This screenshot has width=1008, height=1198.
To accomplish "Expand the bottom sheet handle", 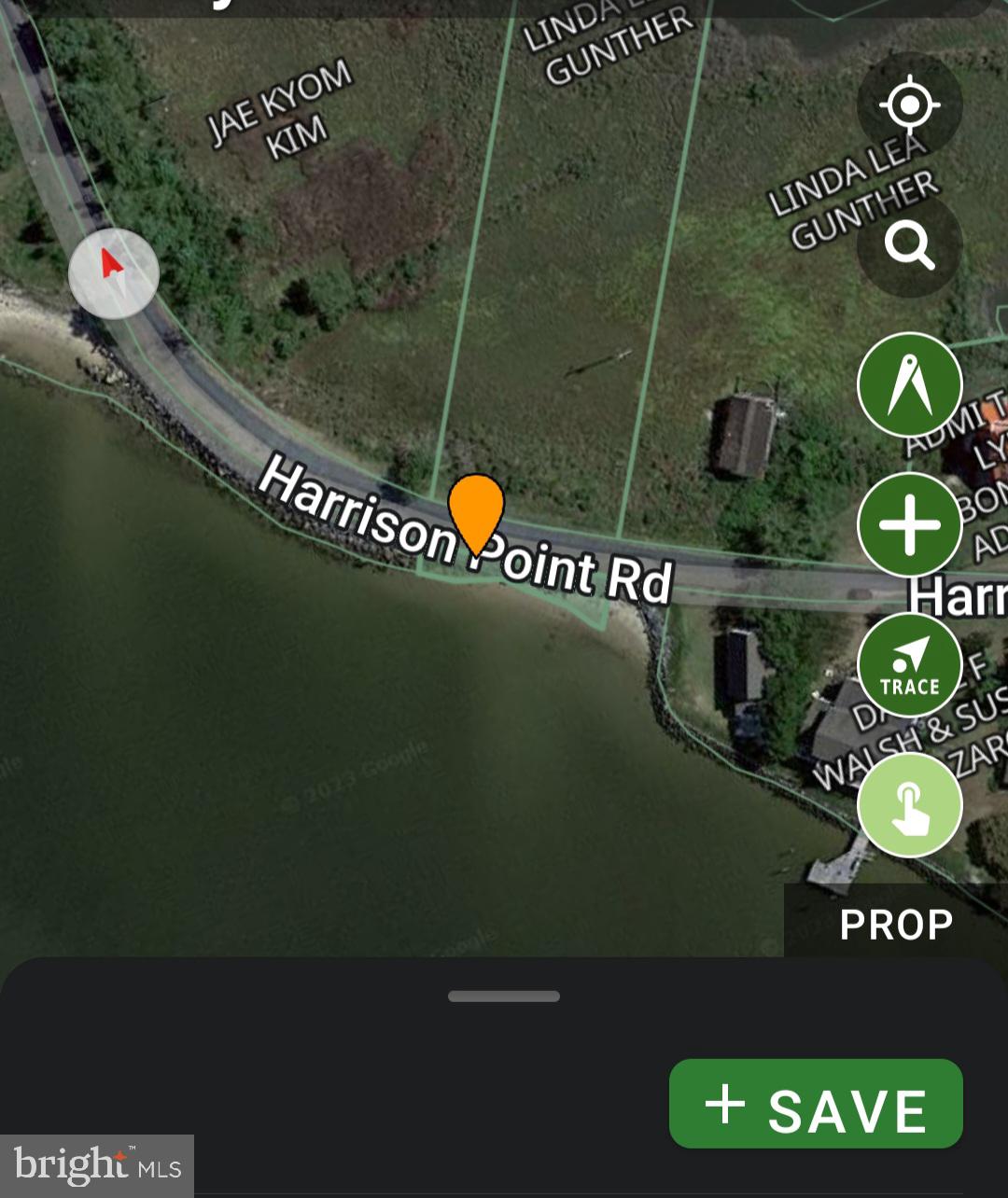I will pyautogui.click(x=504, y=996).
